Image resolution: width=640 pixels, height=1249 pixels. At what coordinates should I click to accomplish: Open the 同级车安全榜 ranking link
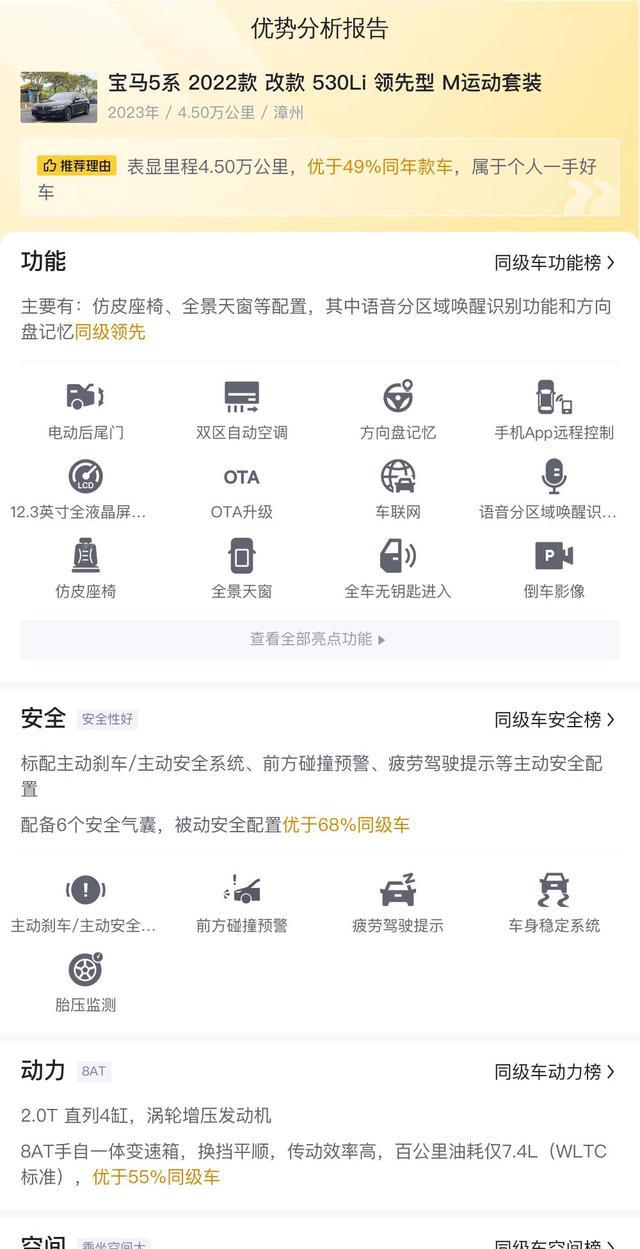coord(555,720)
